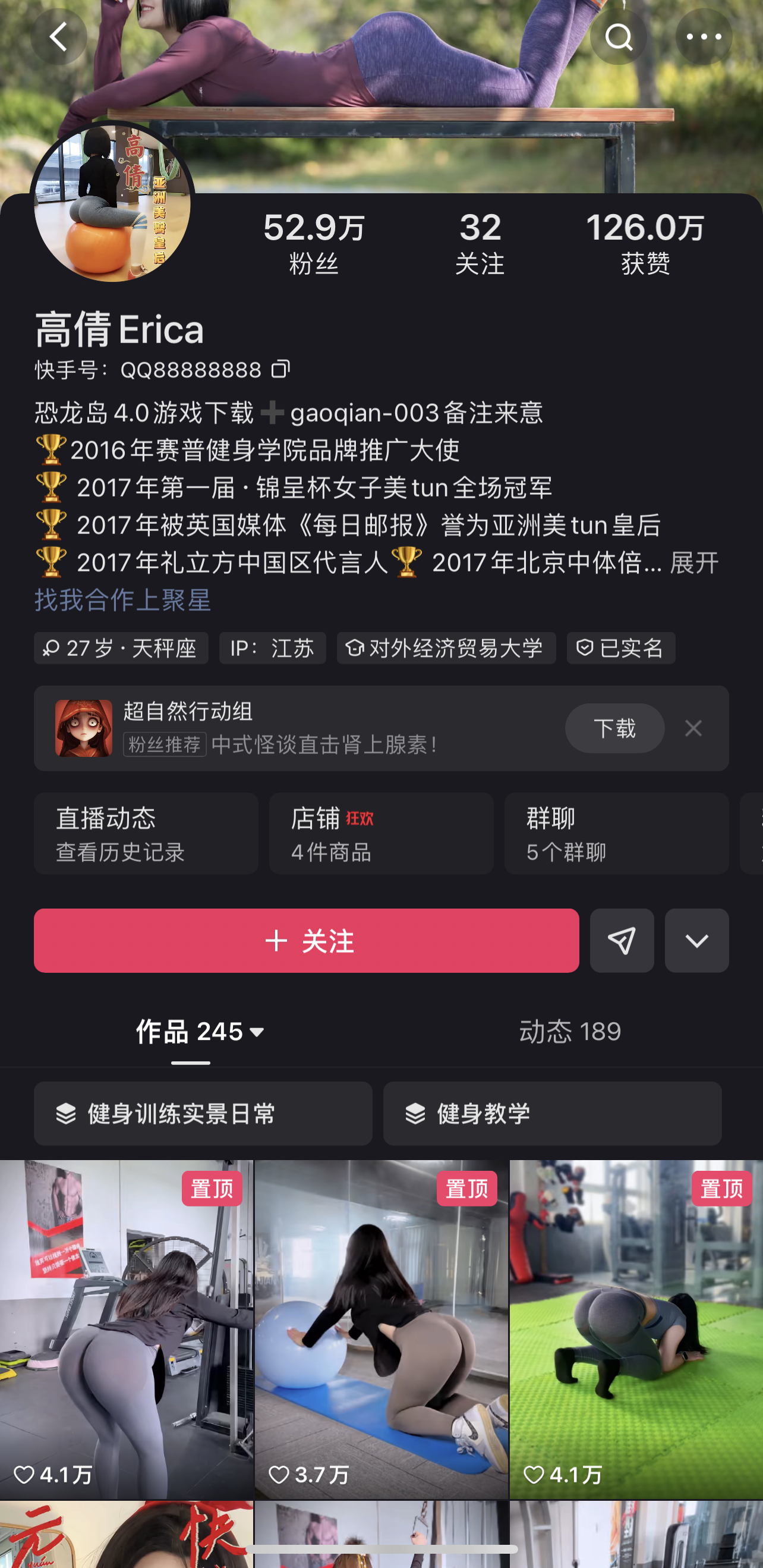Go back using the top-left arrow
The height and width of the screenshot is (1568, 763).
tap(59, 37)
